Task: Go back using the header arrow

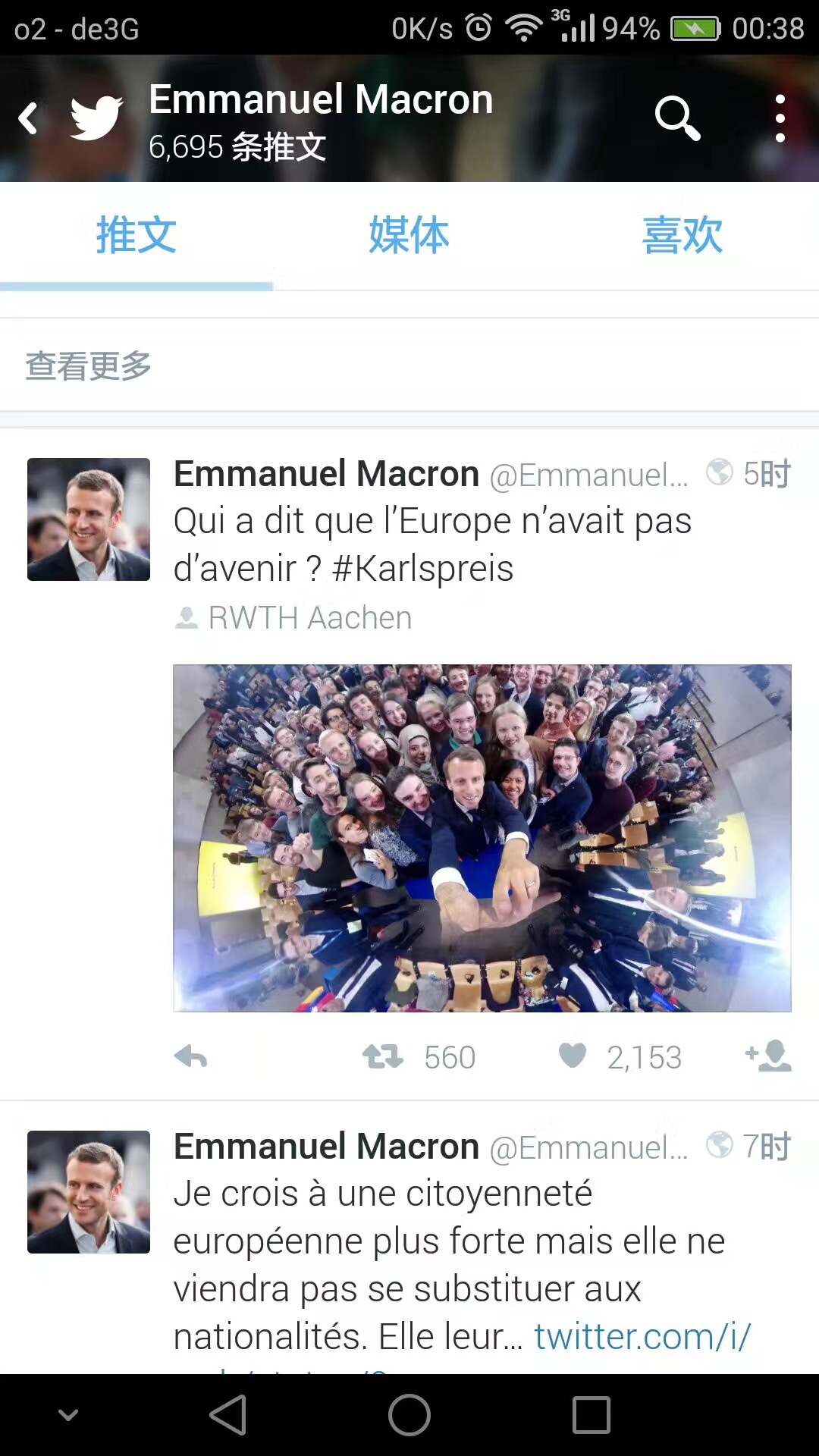Action: click(29, 118)
